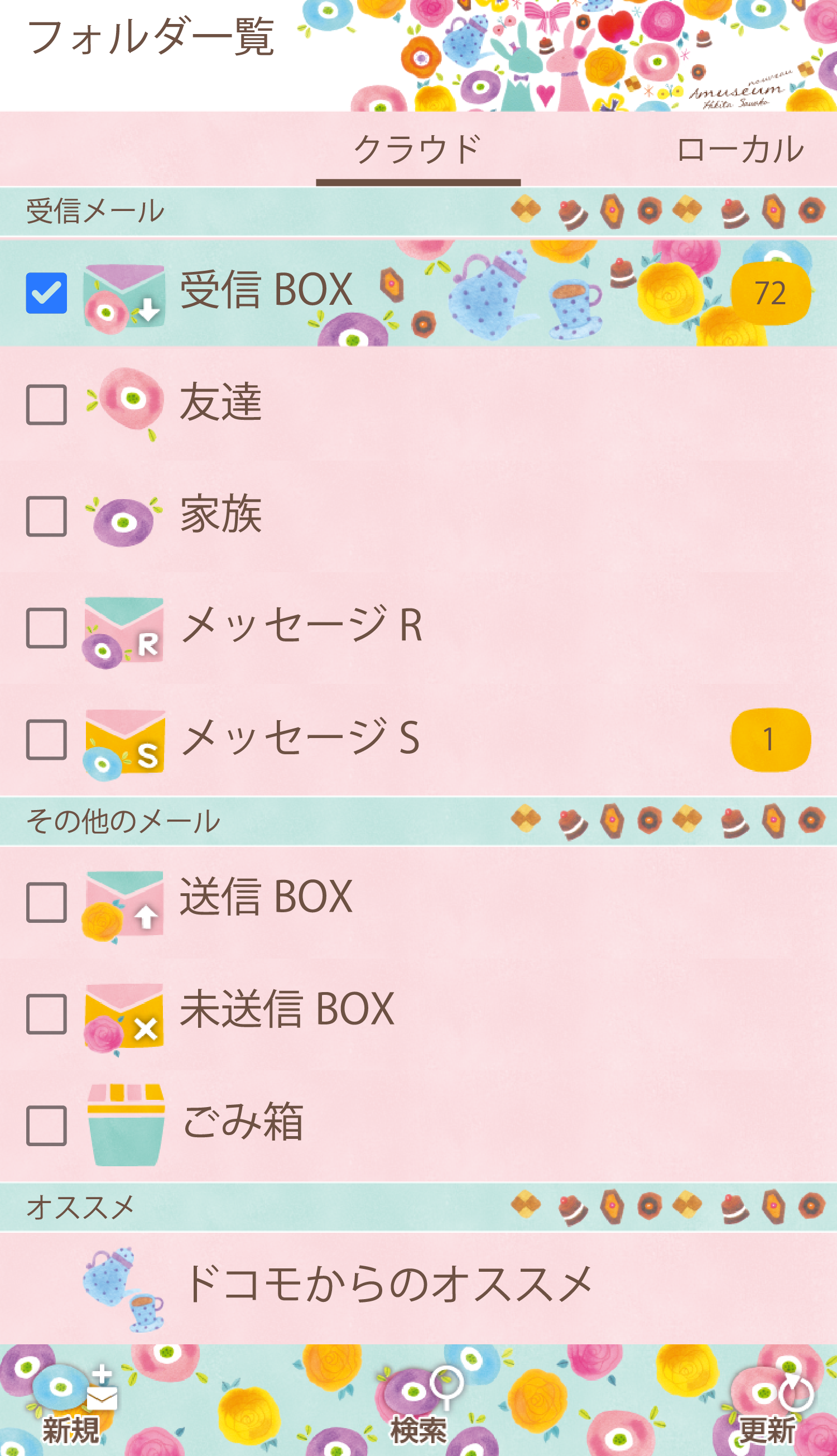Select the メッセージR checkbox
Image resolution: width=837 pixels, height=1456 pixels.
pyautogui.click(x=46, y=628)
